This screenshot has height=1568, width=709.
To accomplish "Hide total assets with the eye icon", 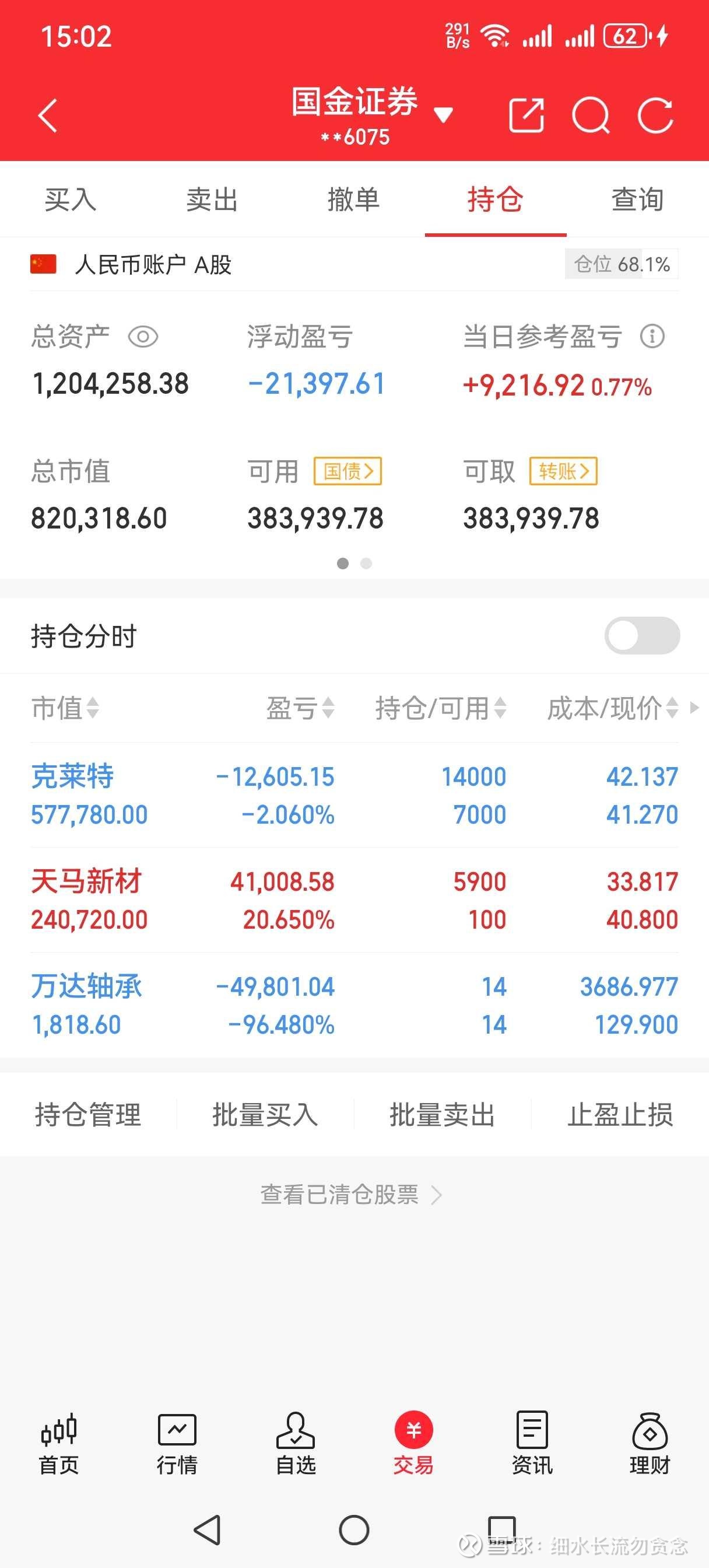I will pos(143,337).
